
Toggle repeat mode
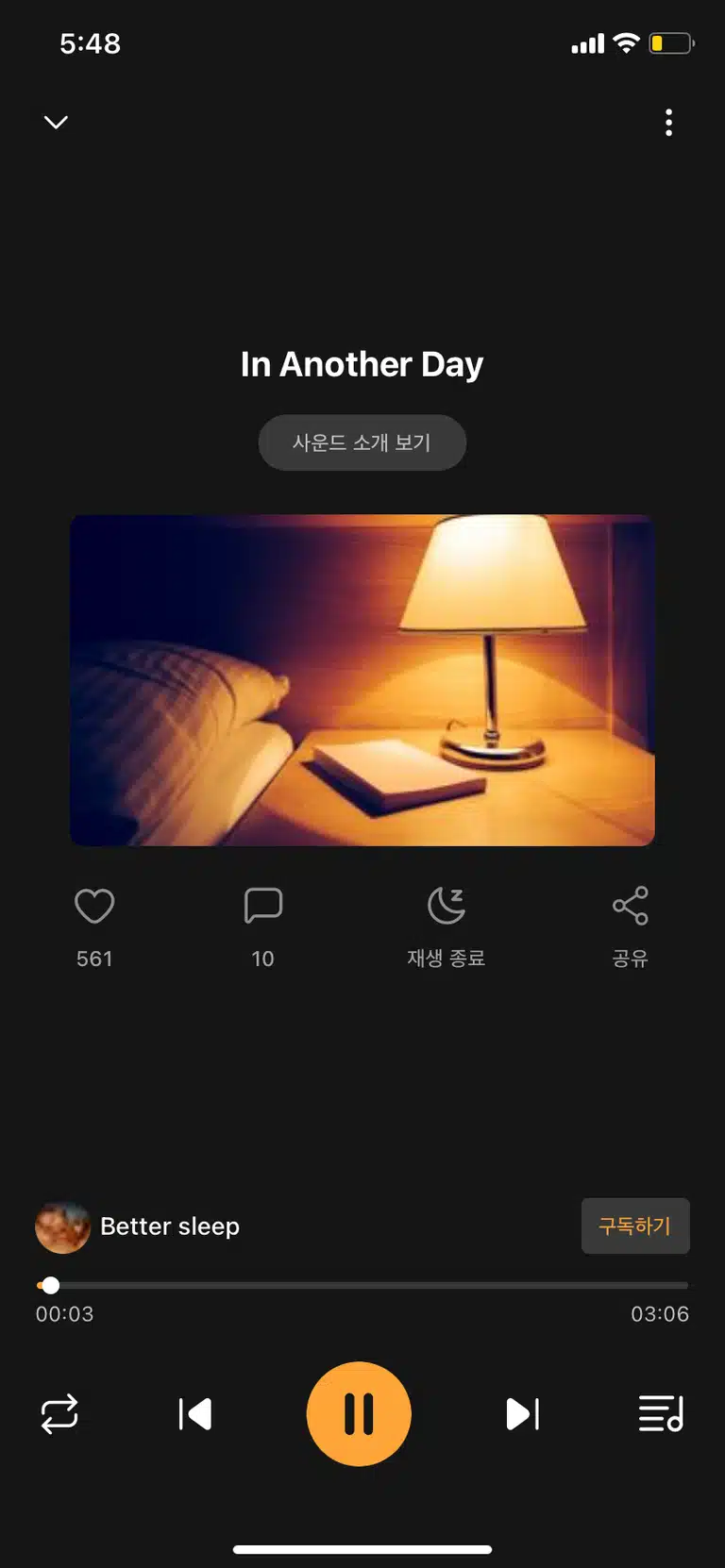[x=59, y=1414]
